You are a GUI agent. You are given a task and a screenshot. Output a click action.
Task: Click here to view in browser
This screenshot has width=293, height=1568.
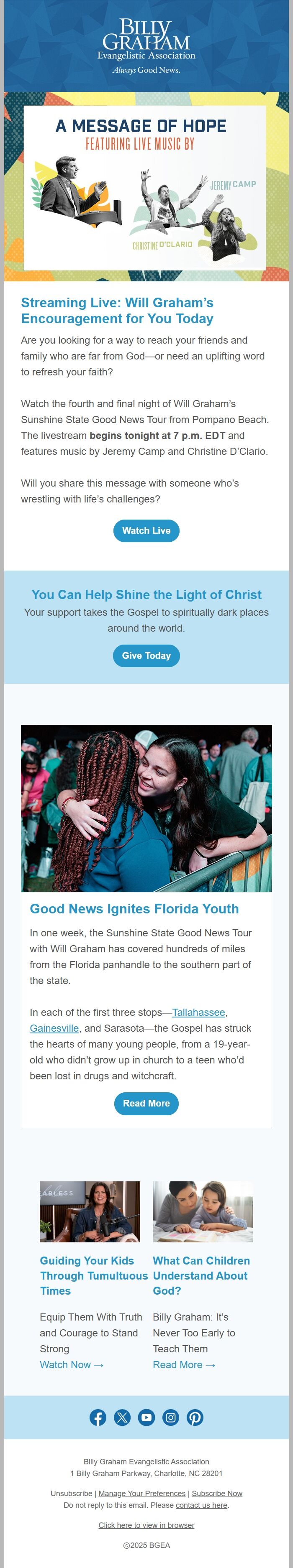pos(146,1525)
